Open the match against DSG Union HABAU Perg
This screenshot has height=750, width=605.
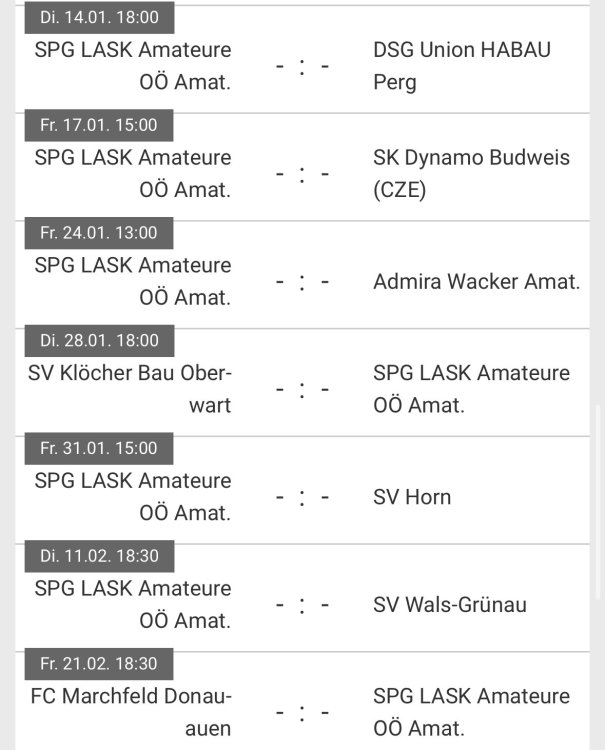coord(302,66)
